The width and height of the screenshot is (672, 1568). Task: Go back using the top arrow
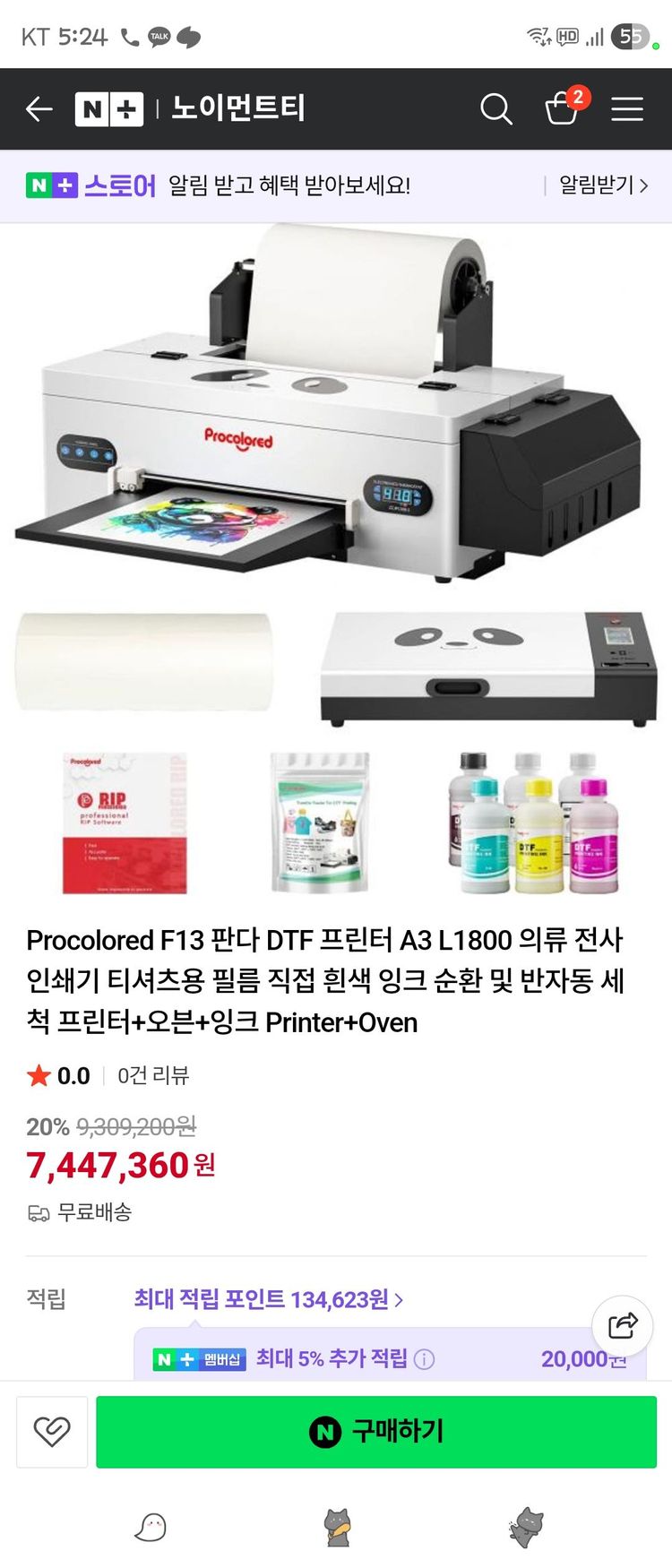39,109
